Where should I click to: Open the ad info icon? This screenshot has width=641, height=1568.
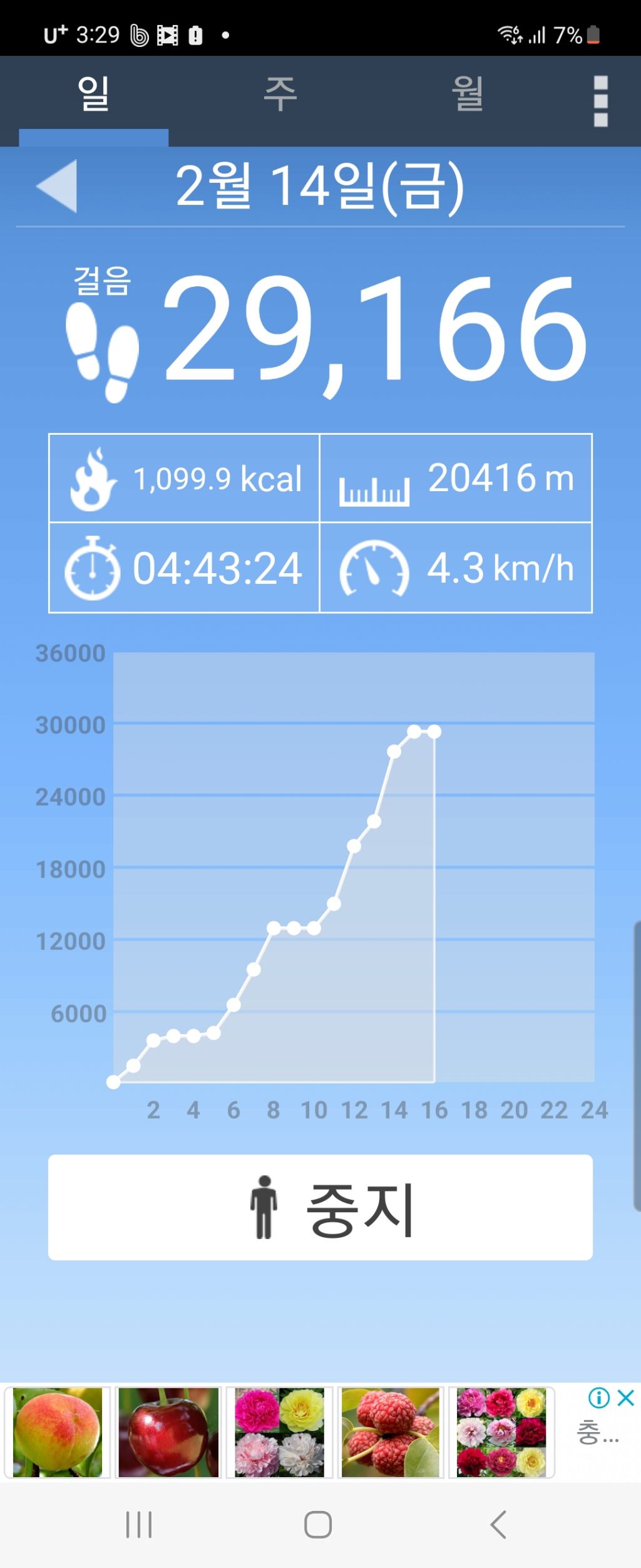pyautogui.click(x=599, y=1398)
